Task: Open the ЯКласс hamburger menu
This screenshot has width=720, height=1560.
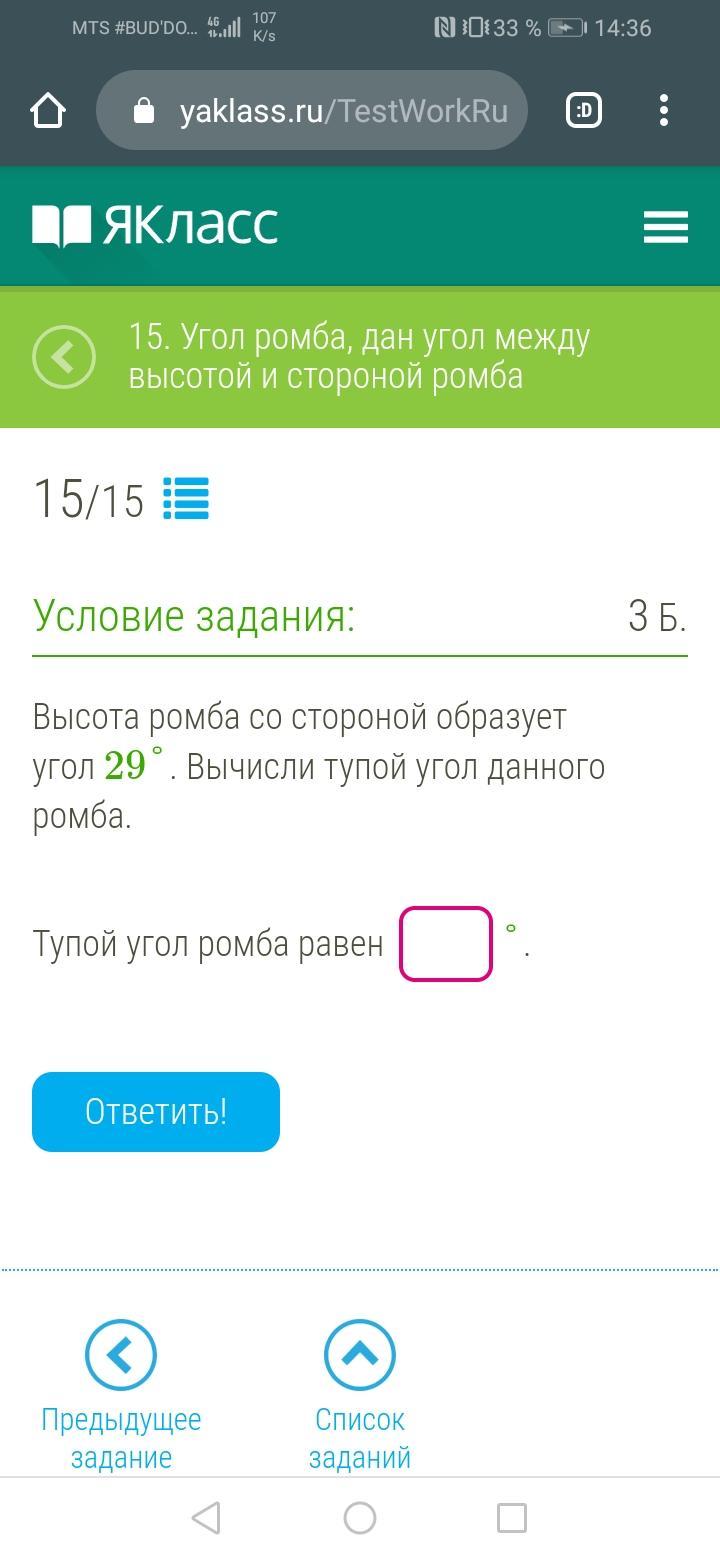Action: point(665,227)
